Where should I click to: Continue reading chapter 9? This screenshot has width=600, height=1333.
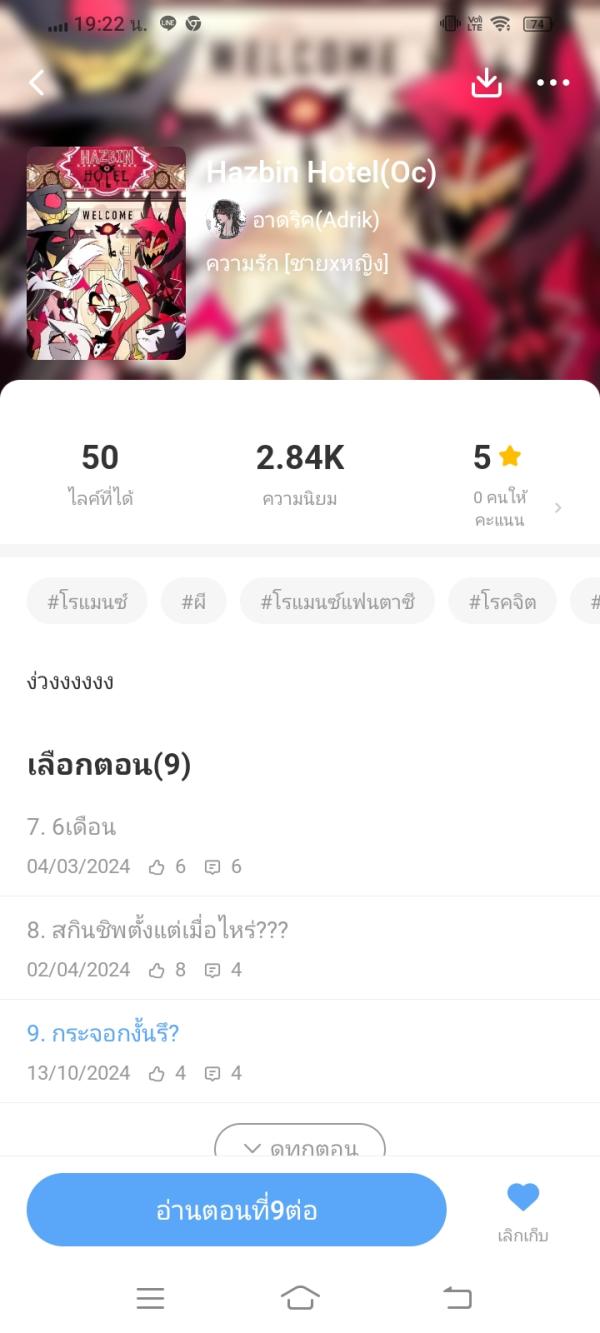(x=236, y=1210)
